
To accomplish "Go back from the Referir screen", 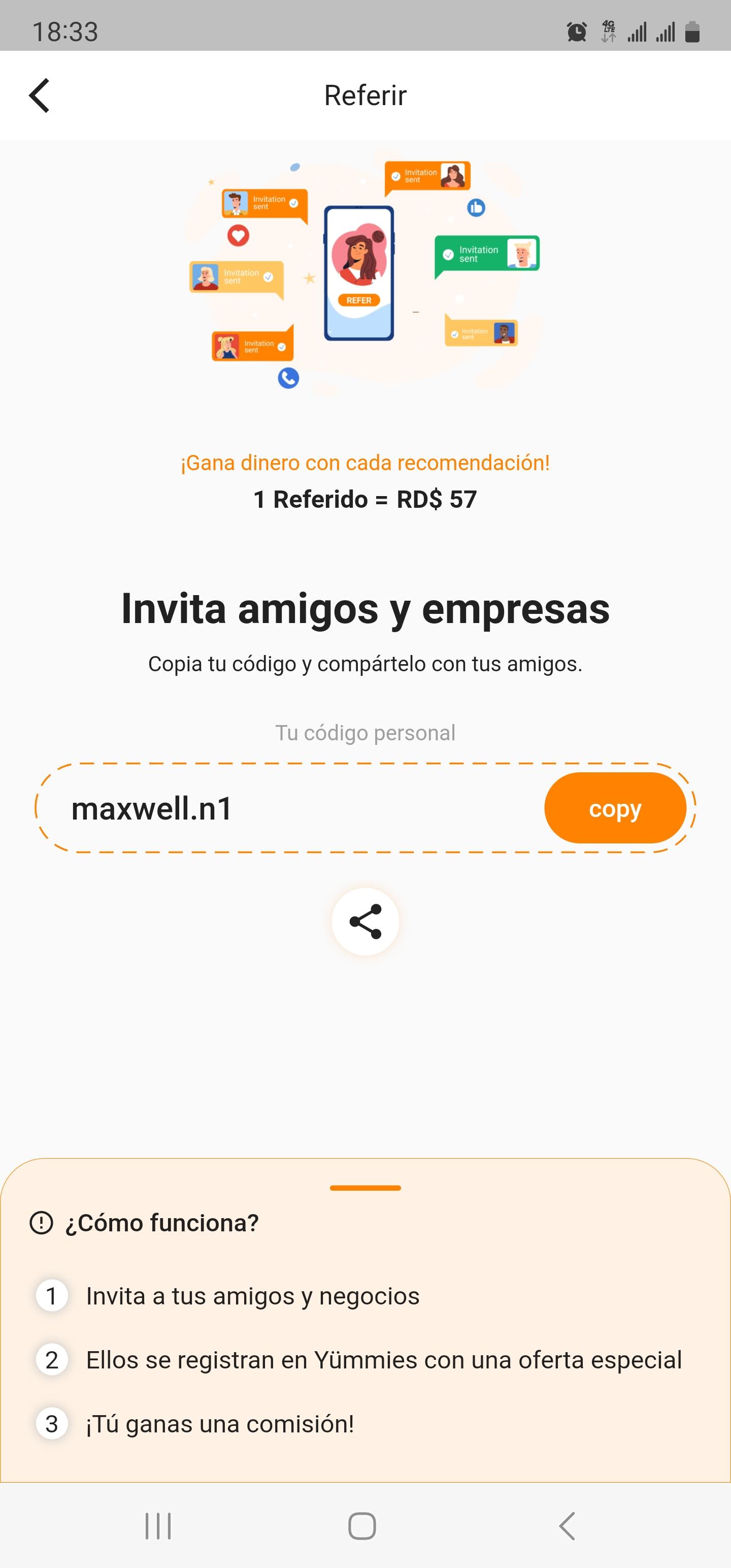I will tap(40, 95).
